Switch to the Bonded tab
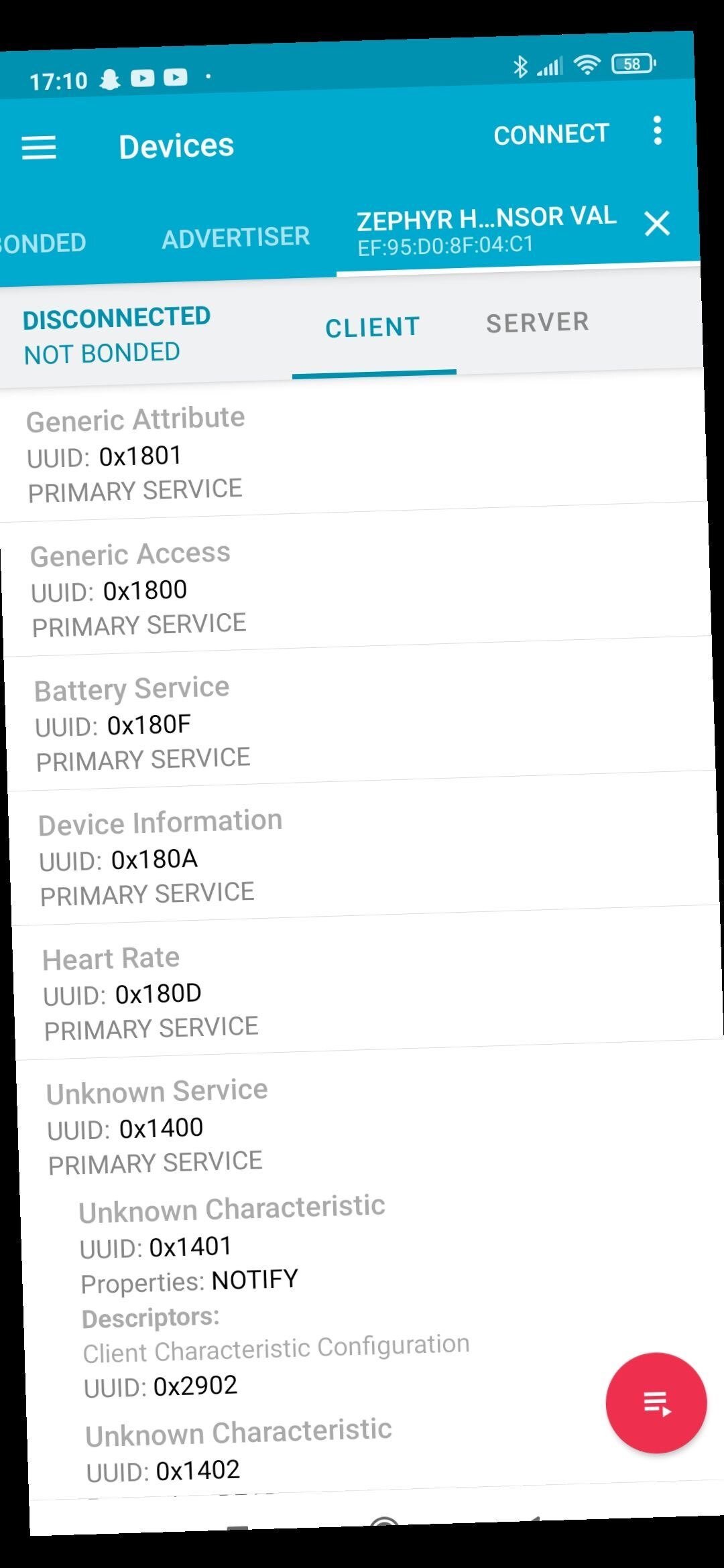 coord(43,243)
